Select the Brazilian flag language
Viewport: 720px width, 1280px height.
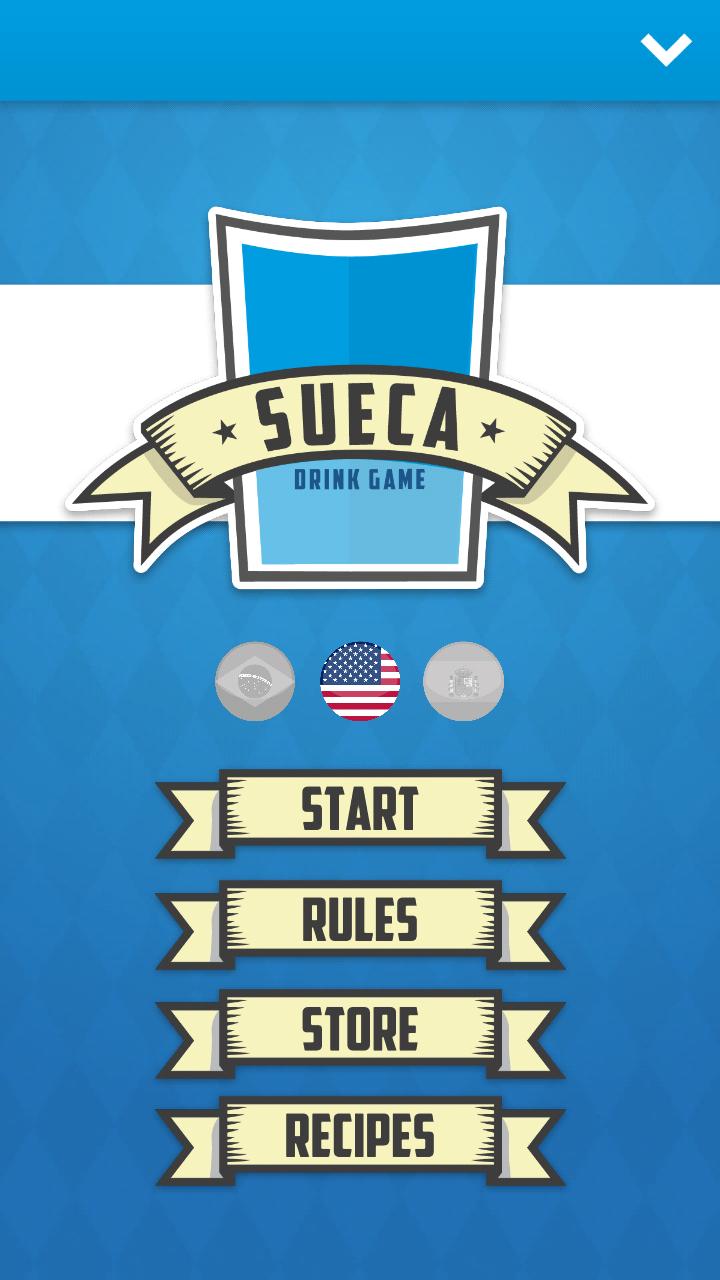(255, 681)
